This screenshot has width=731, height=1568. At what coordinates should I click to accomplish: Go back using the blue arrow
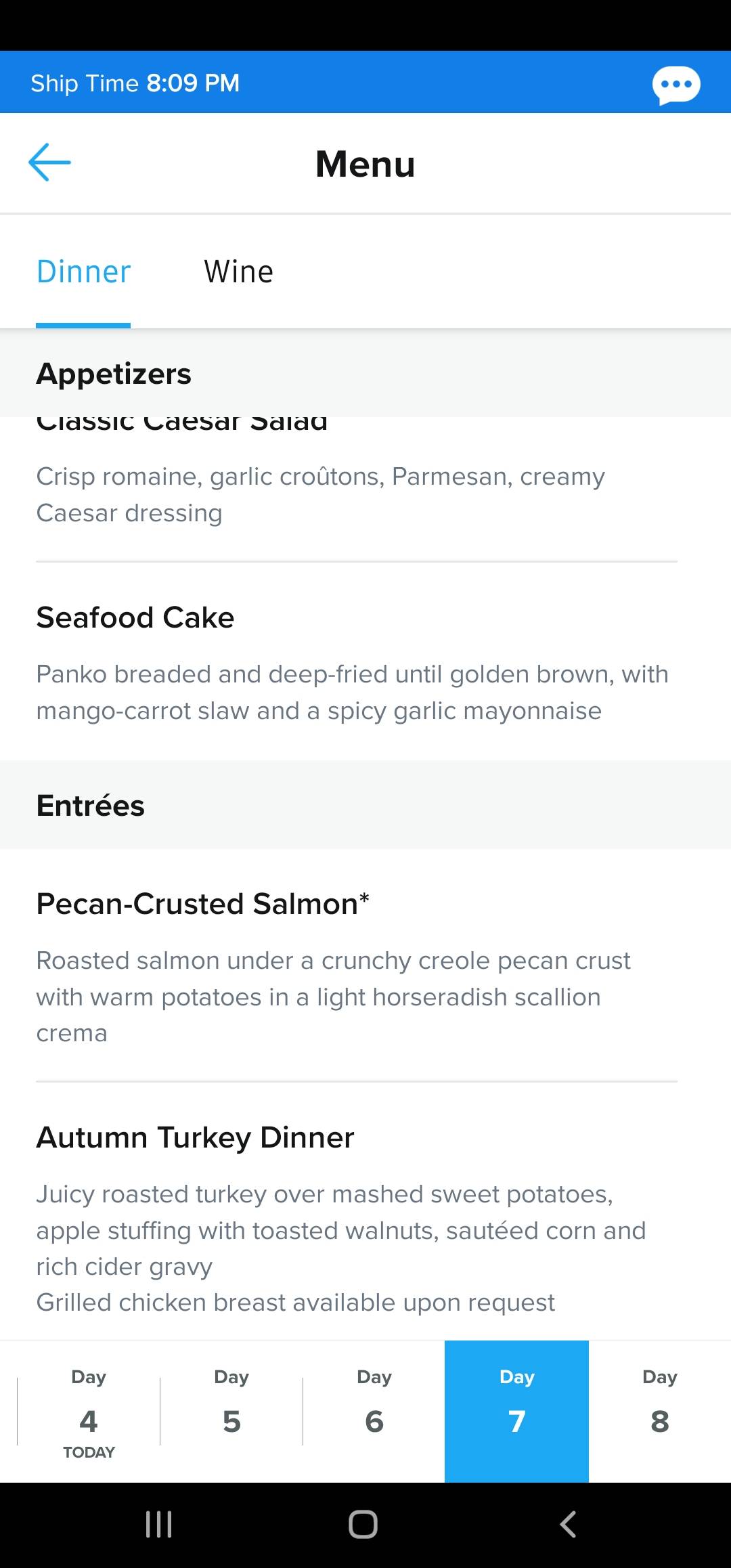pyautogui.click(x=49, y=162)
